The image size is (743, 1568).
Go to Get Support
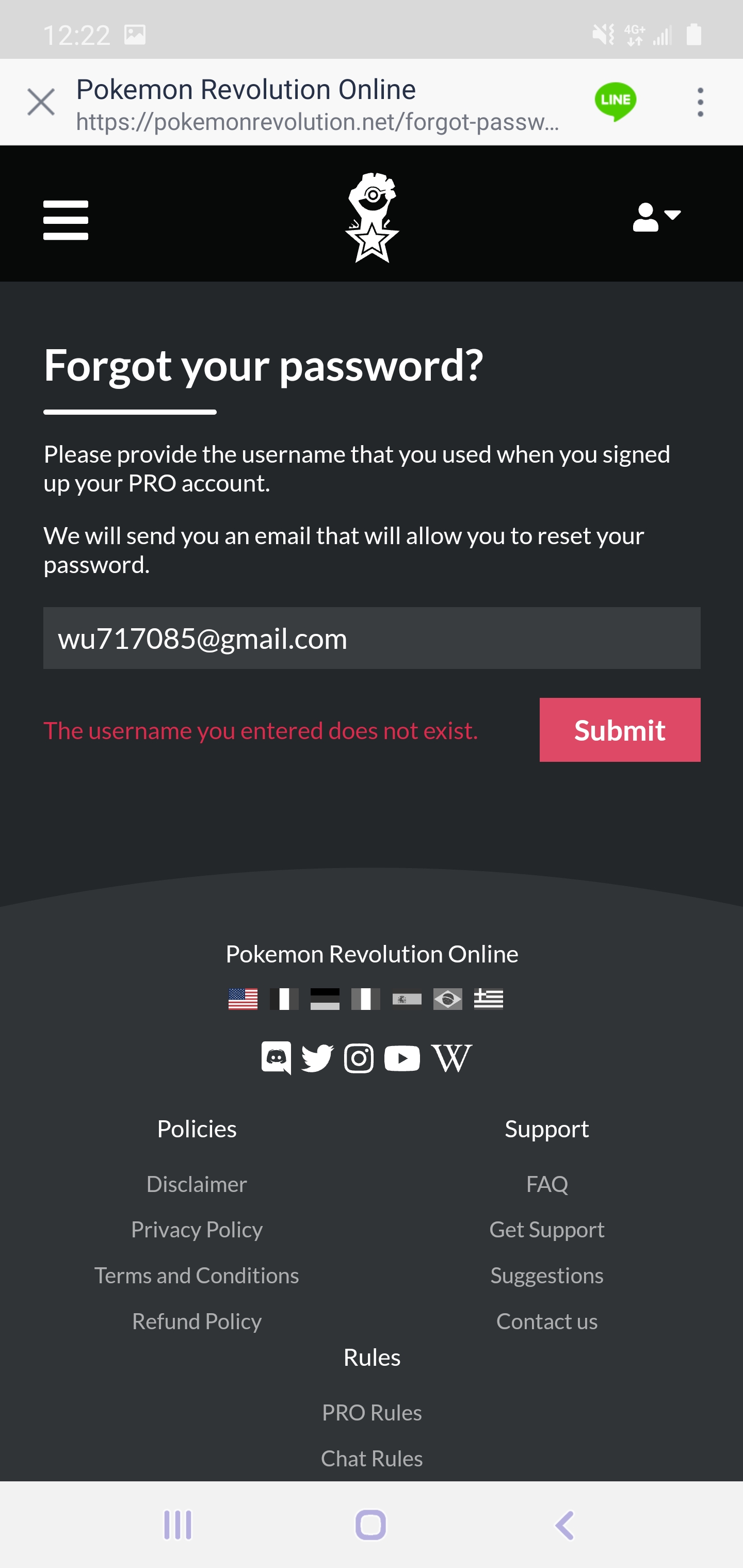click(x=547, y=1229)
